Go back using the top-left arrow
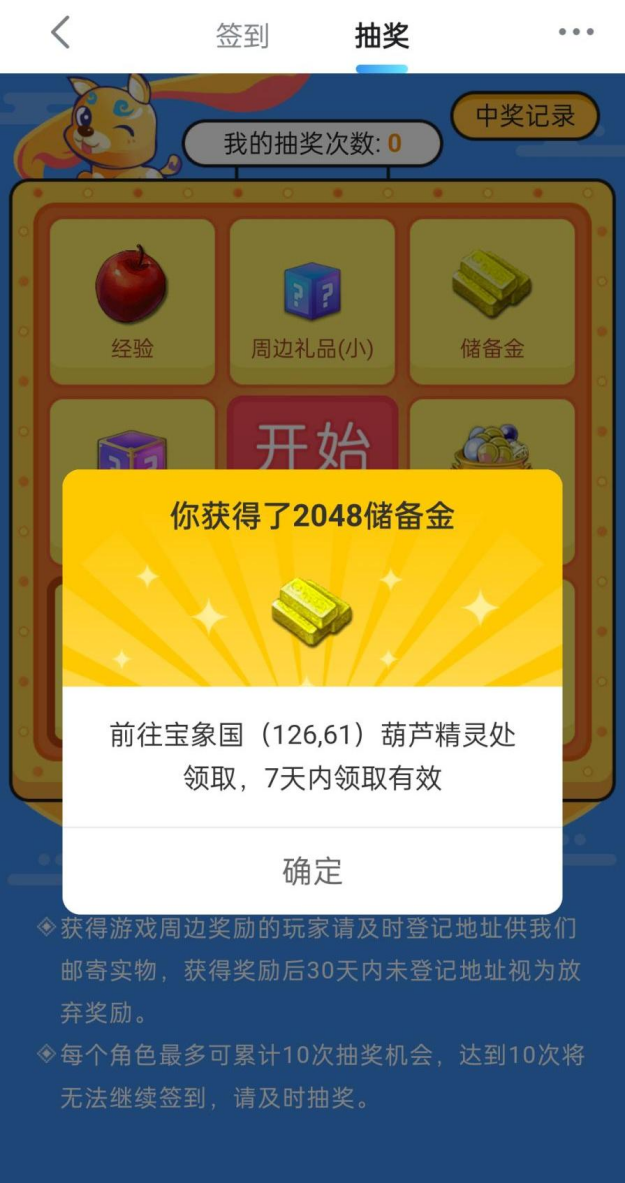 pyautogui.click(x=61, y=33)
